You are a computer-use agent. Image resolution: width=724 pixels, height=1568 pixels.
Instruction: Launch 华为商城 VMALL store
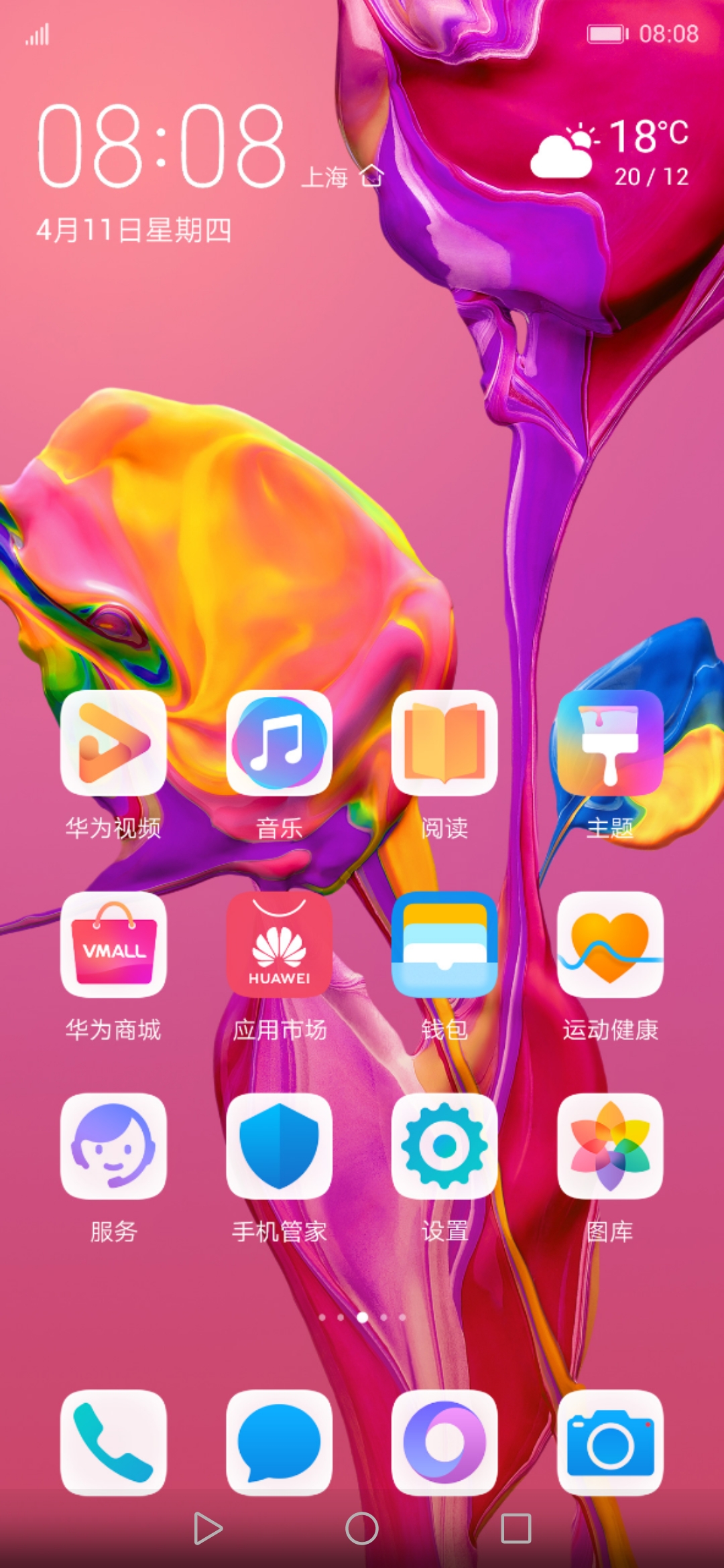tap(113, 945)
